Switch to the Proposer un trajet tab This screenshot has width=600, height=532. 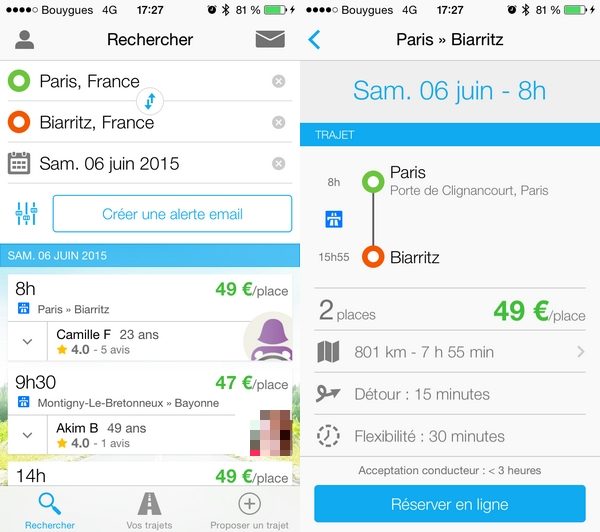tap(249, 509)
